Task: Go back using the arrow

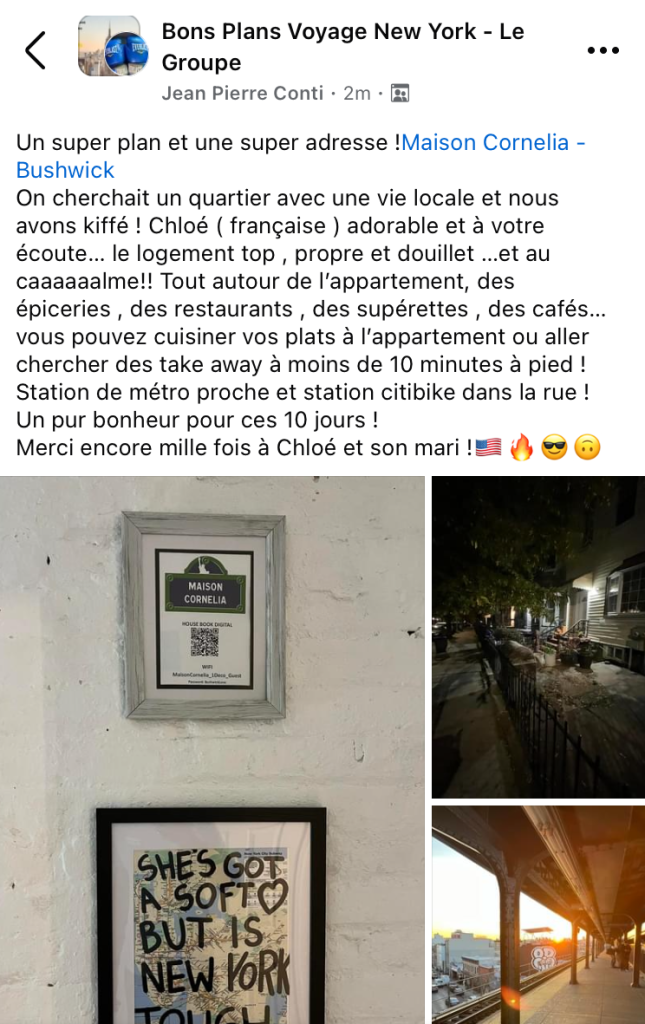Action: 36,50
